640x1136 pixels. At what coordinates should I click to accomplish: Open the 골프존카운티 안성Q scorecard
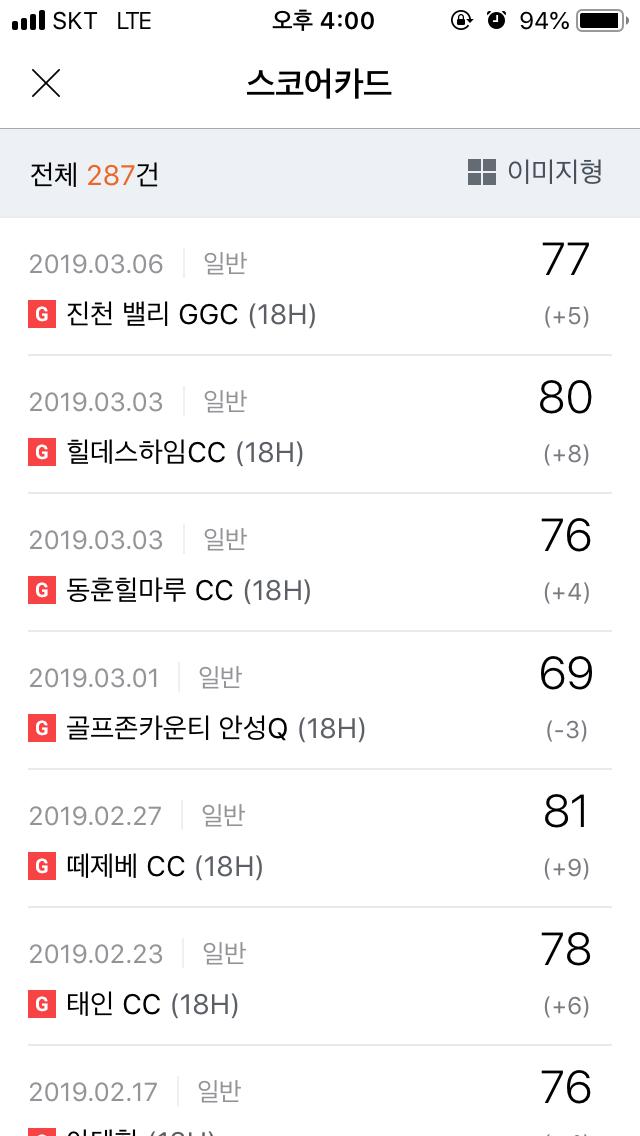click(319, 703)
